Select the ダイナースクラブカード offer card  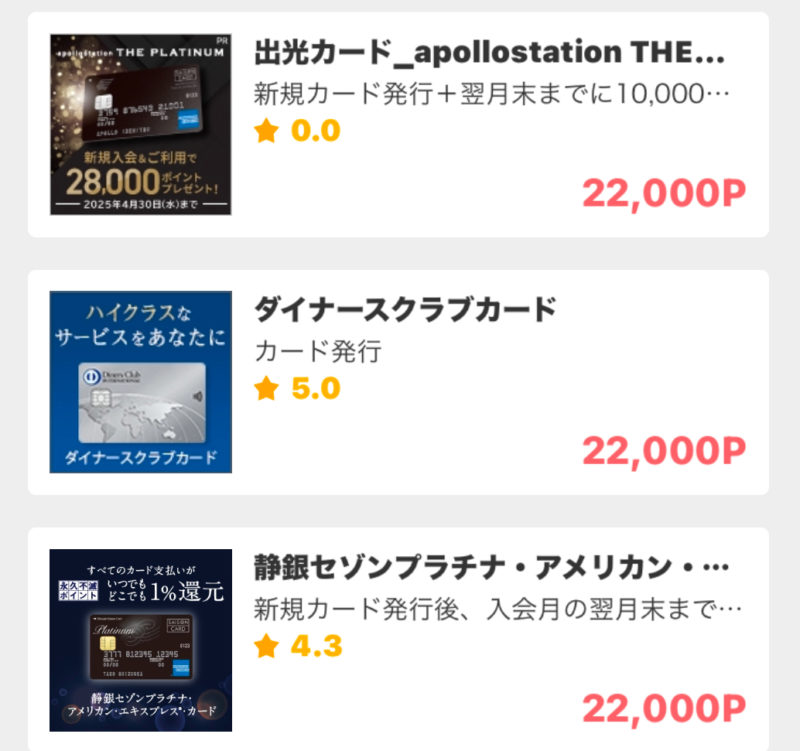(x=405, y=310)
